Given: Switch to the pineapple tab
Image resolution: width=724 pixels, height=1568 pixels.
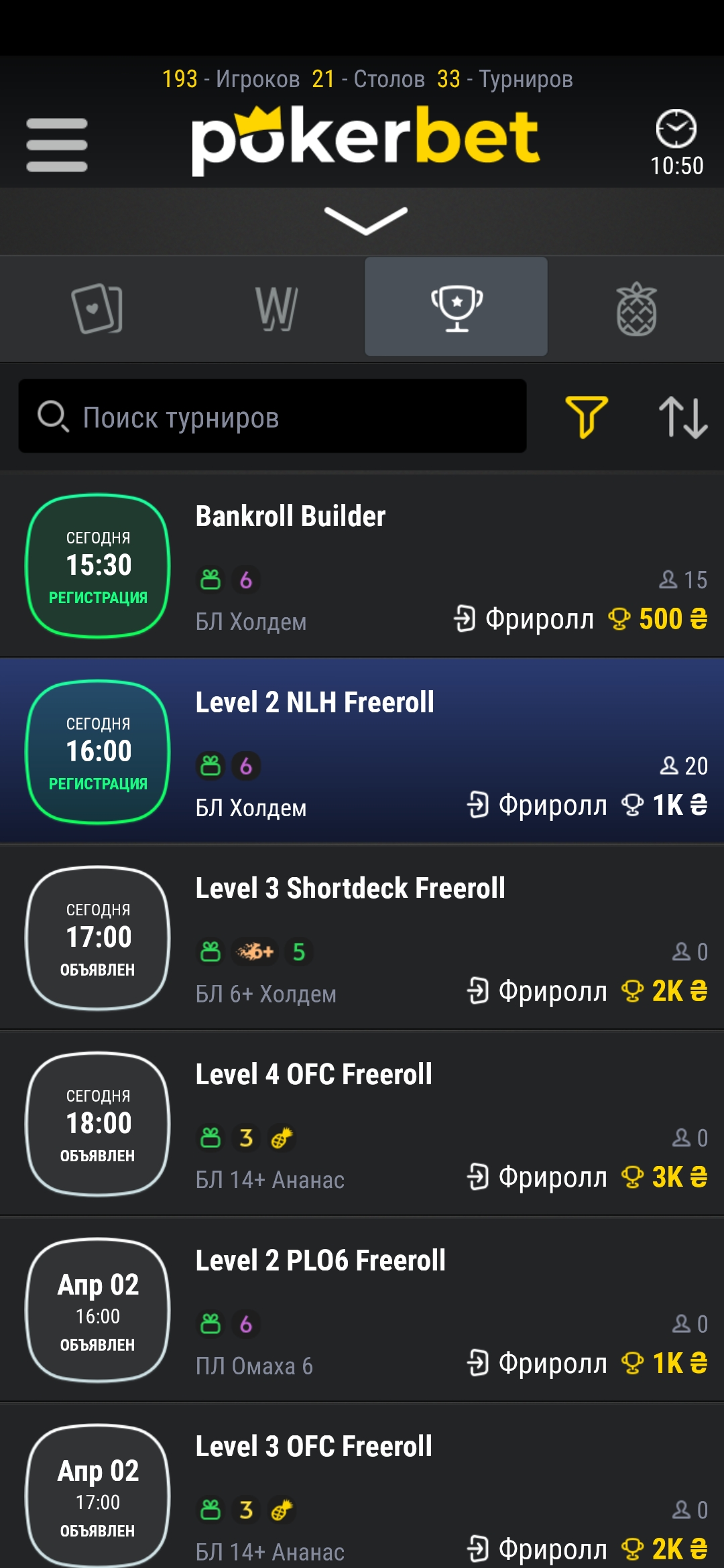Looking at the screenshot, I should 636,308.
